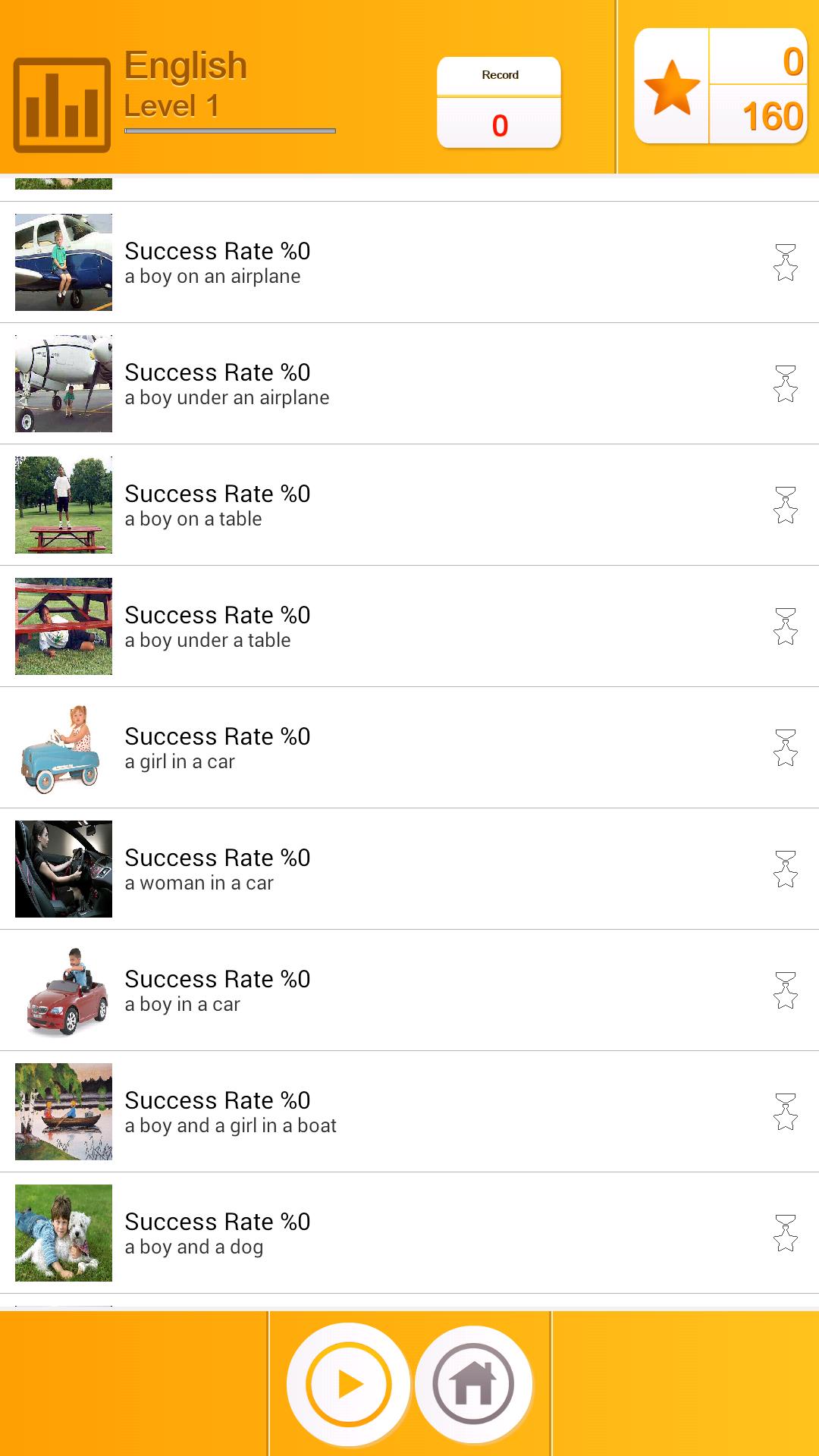The height and width of the screenshot is (1456, 819).
Task: Open the Record score box
Action: [x=499, y=102]
